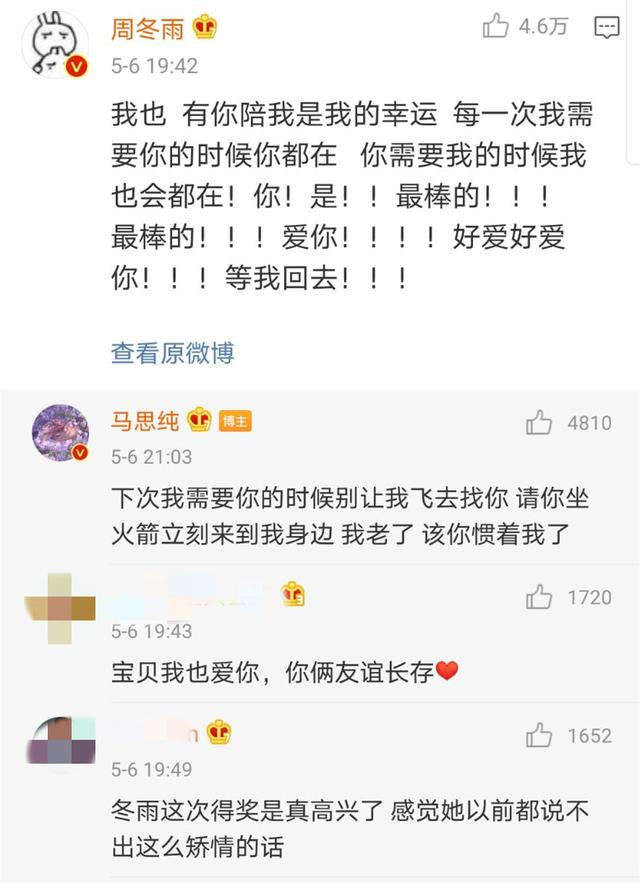This screenshot has height=883, width=640.
Task: Like the comment about 冬雨这次得奖
Action: (x=540, y=736)
